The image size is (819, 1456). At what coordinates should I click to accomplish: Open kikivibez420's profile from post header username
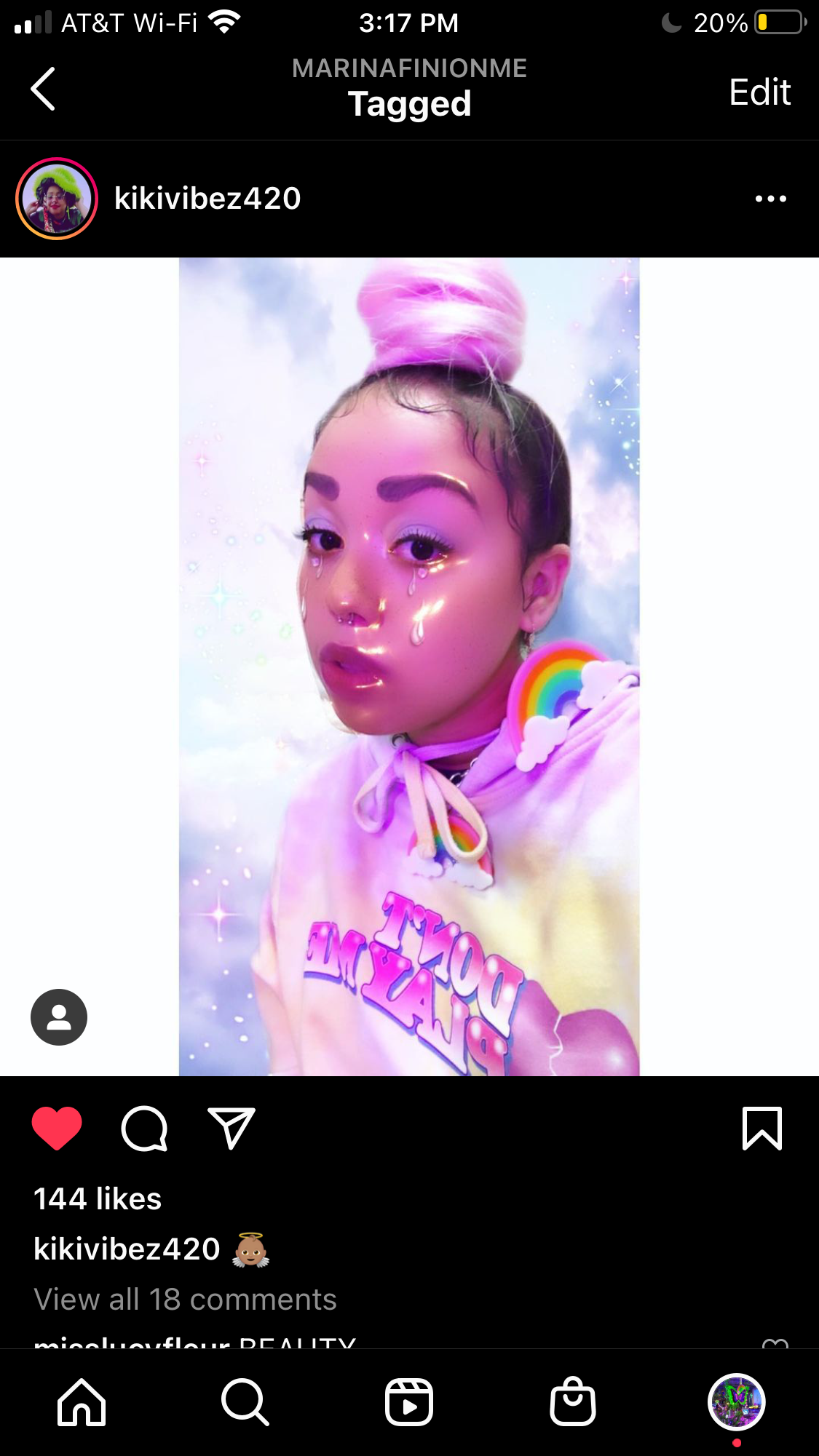click(207, 199)
